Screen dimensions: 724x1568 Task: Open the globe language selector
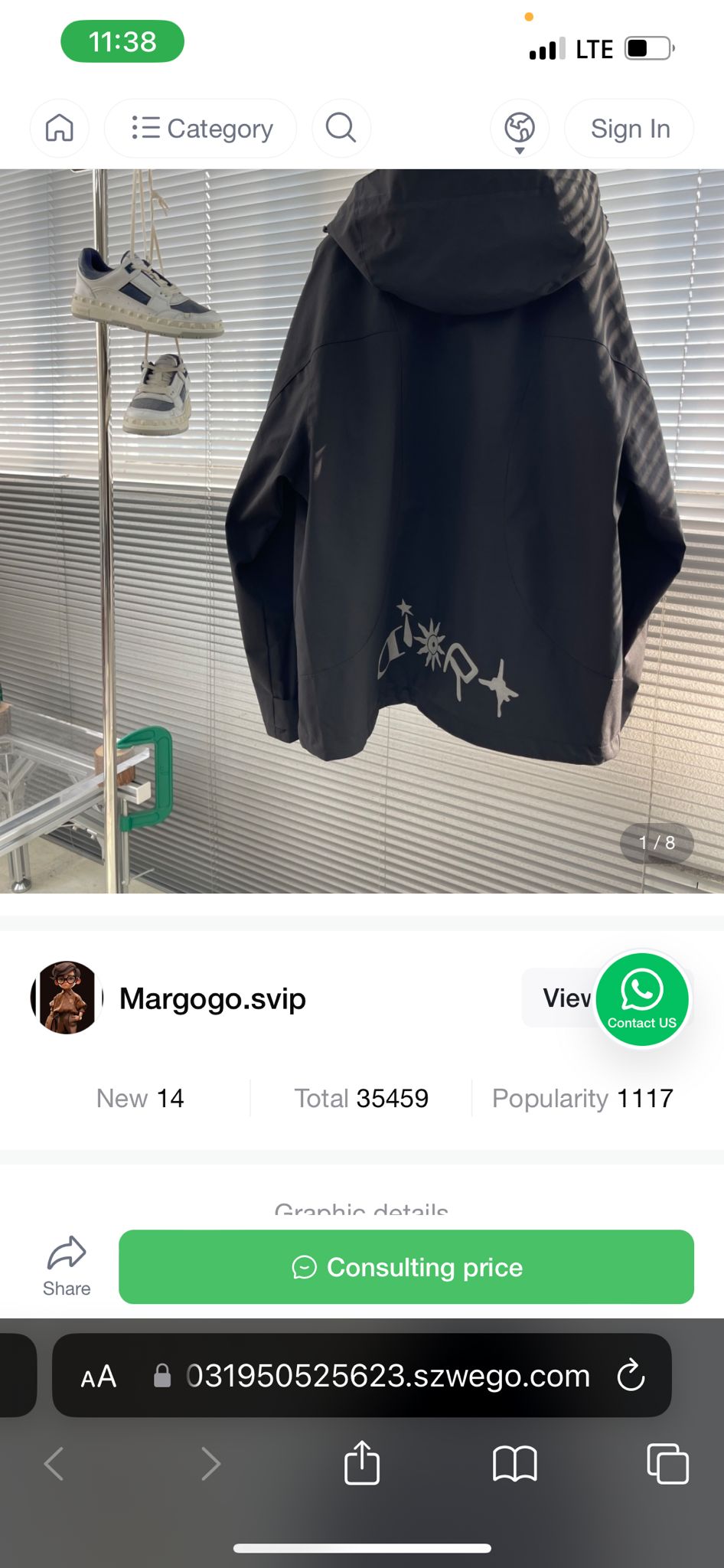click(520, 129)
